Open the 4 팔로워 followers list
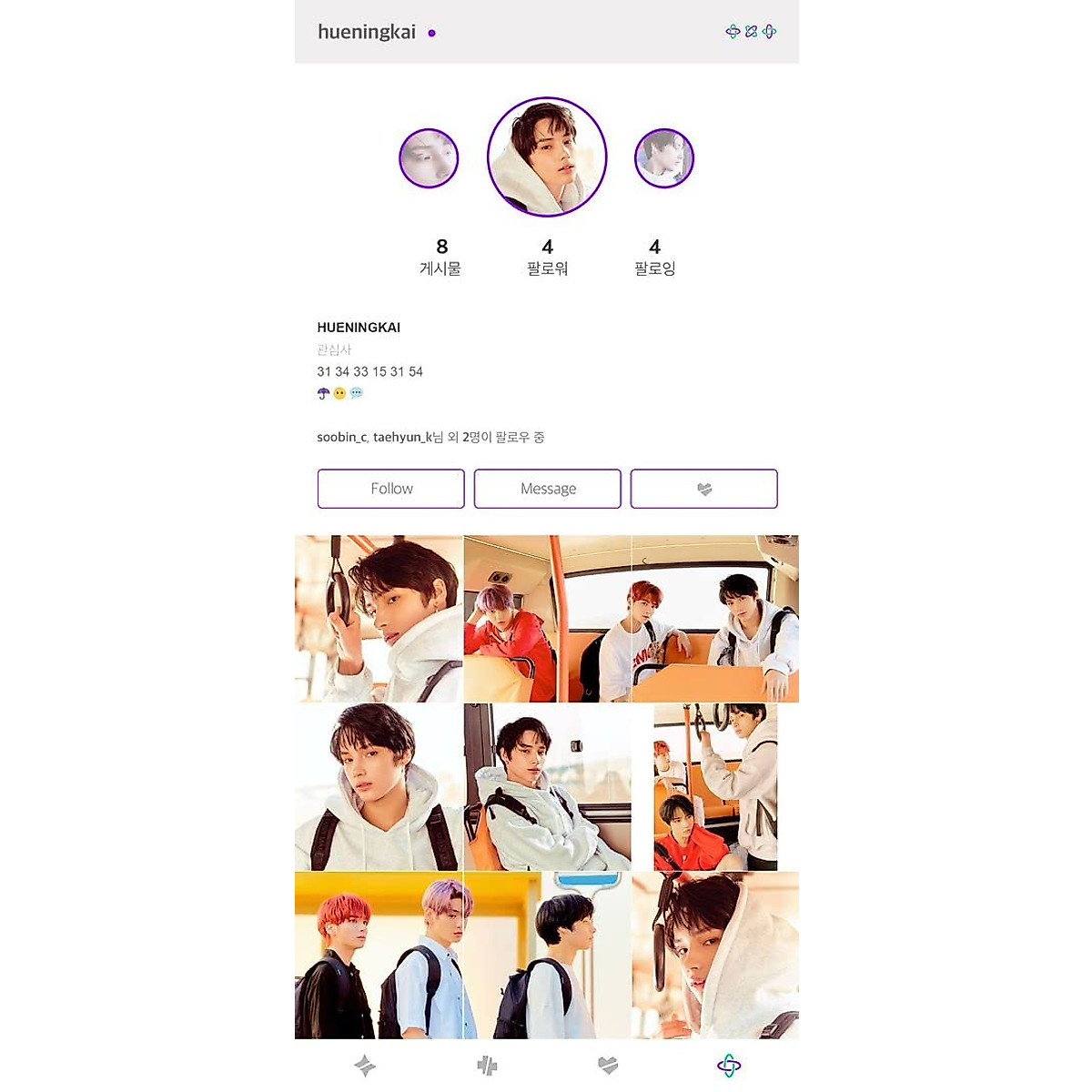The height and width of the screenshot is (1092, 1092). point(547,257)
